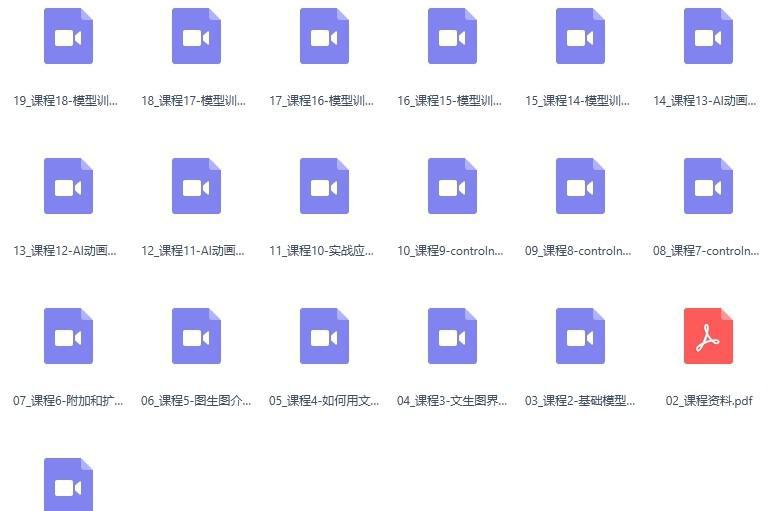Open video file 14_课程13-AI动画
Viewport: 783px width, 511px height.
click(x=708, y=37)
